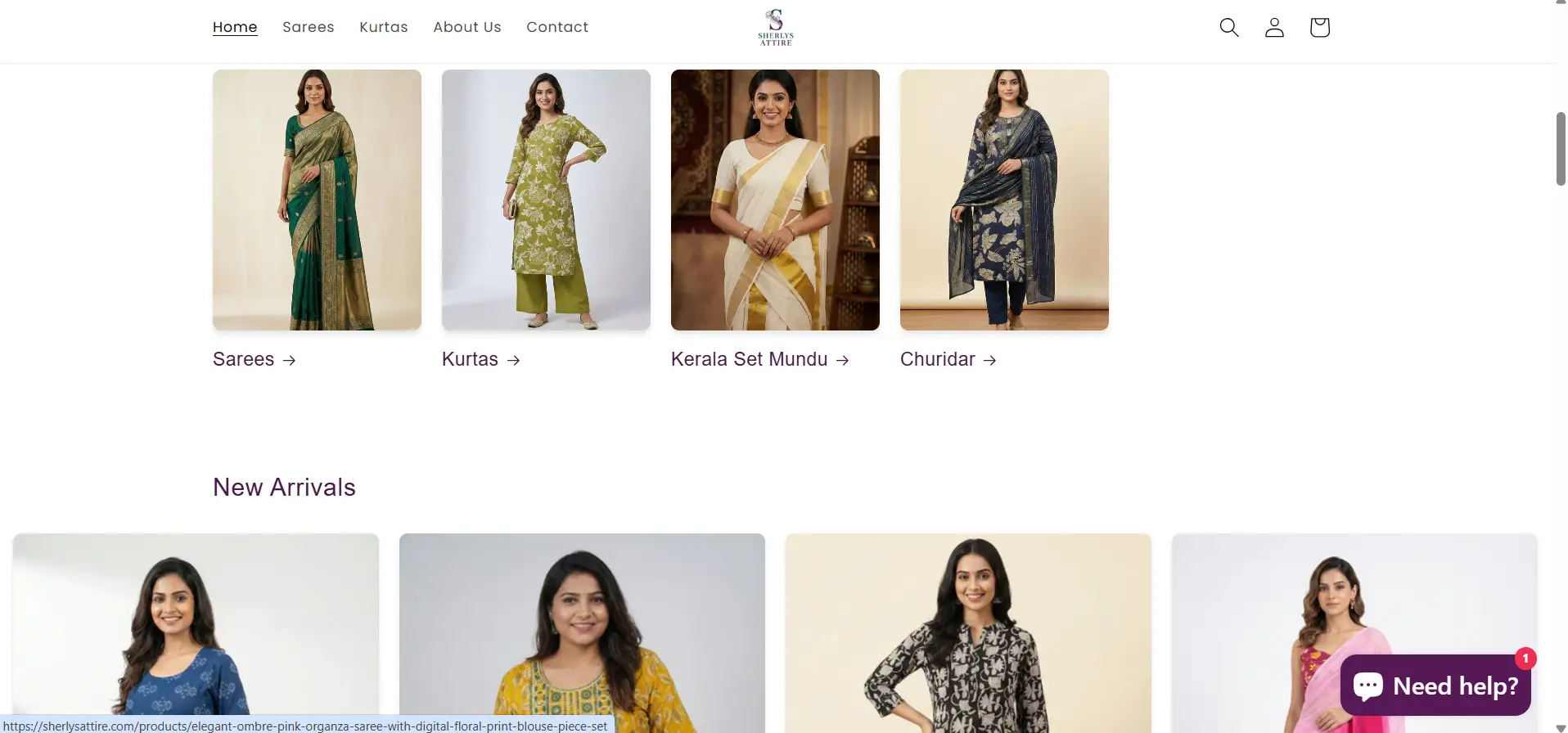This screenshot has width=1568, height=733.
Task: Open the shopping cart icon
Action: tap(1319, 27)
